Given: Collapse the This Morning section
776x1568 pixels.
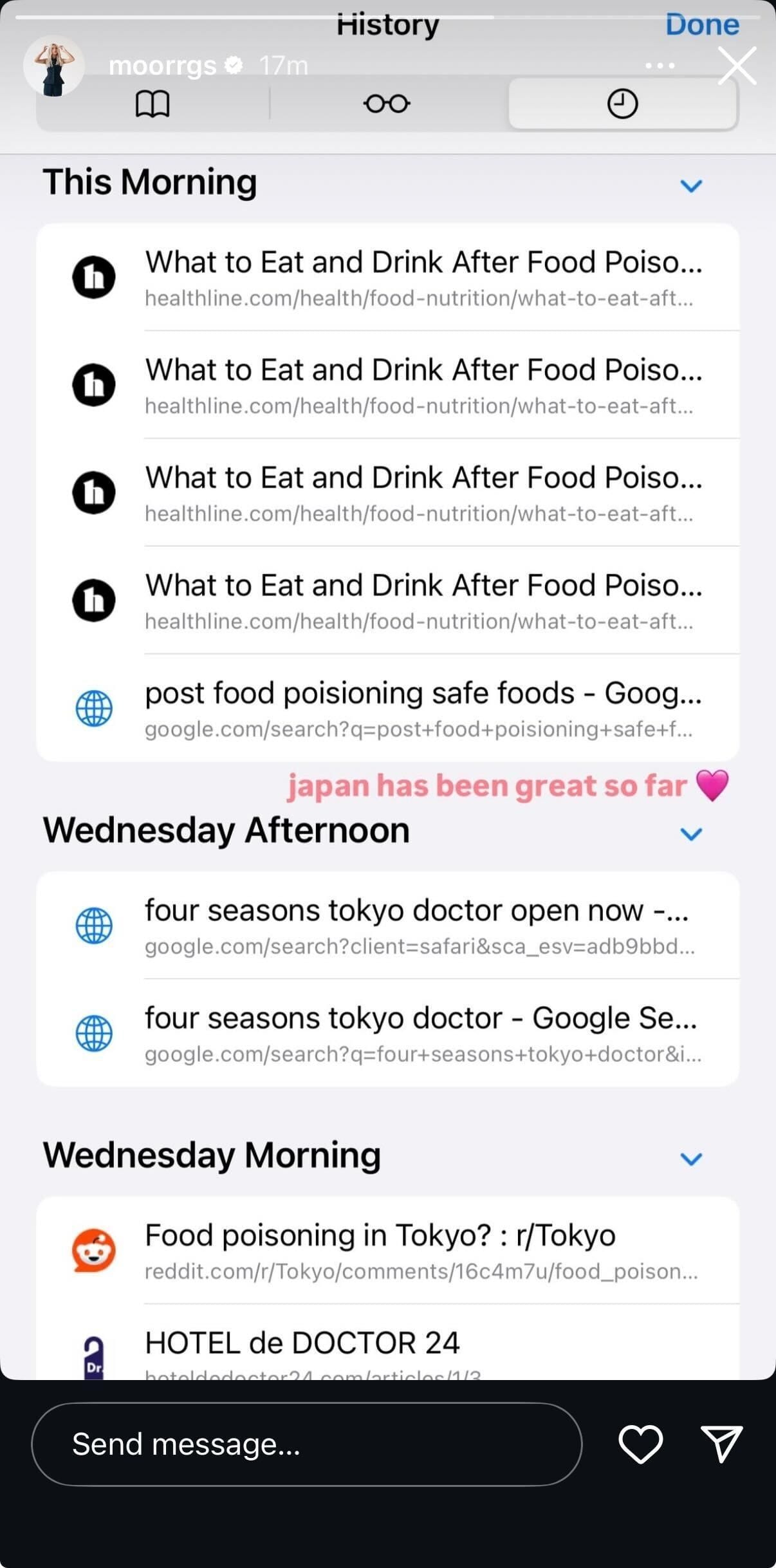Looking at the screenshot, I should (x=692, y=187).
